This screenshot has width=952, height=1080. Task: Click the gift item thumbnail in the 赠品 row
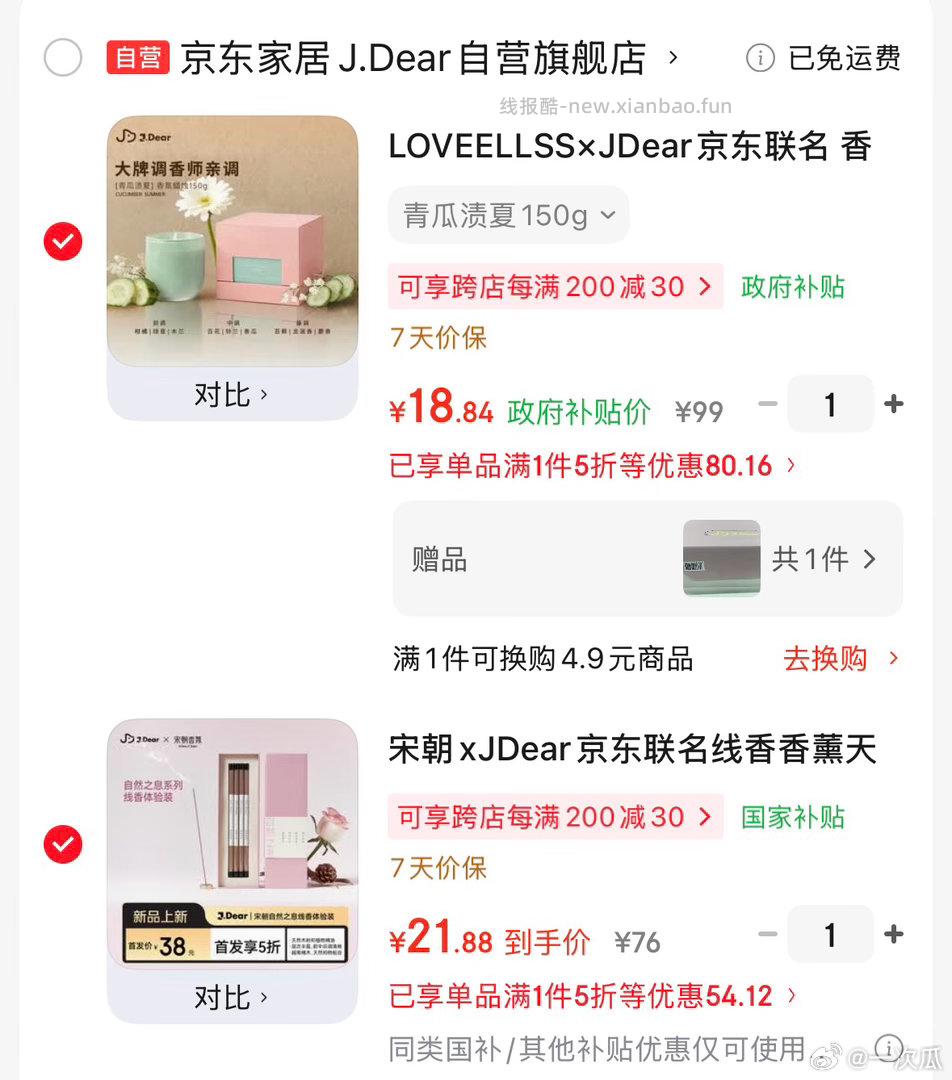[x=720, y=558]
